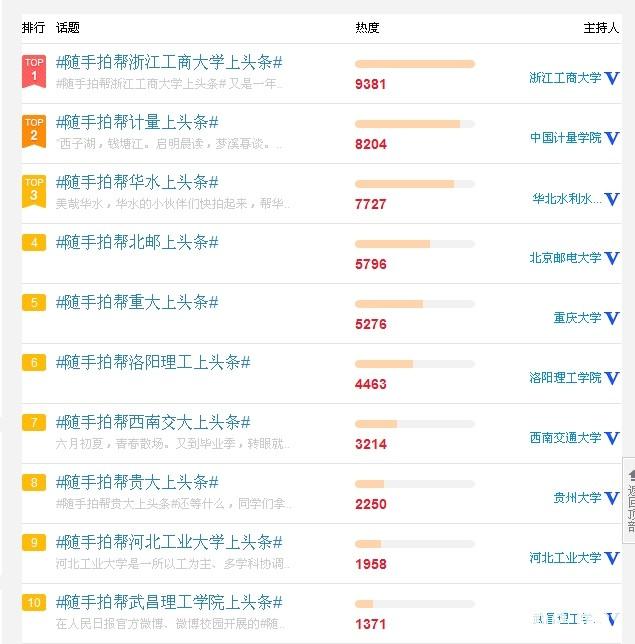Image resolution: width=635 pixels, height=644 pixels.
Task: Open topic #随手拍帮贵大上头条#
Action: [137, 482]
